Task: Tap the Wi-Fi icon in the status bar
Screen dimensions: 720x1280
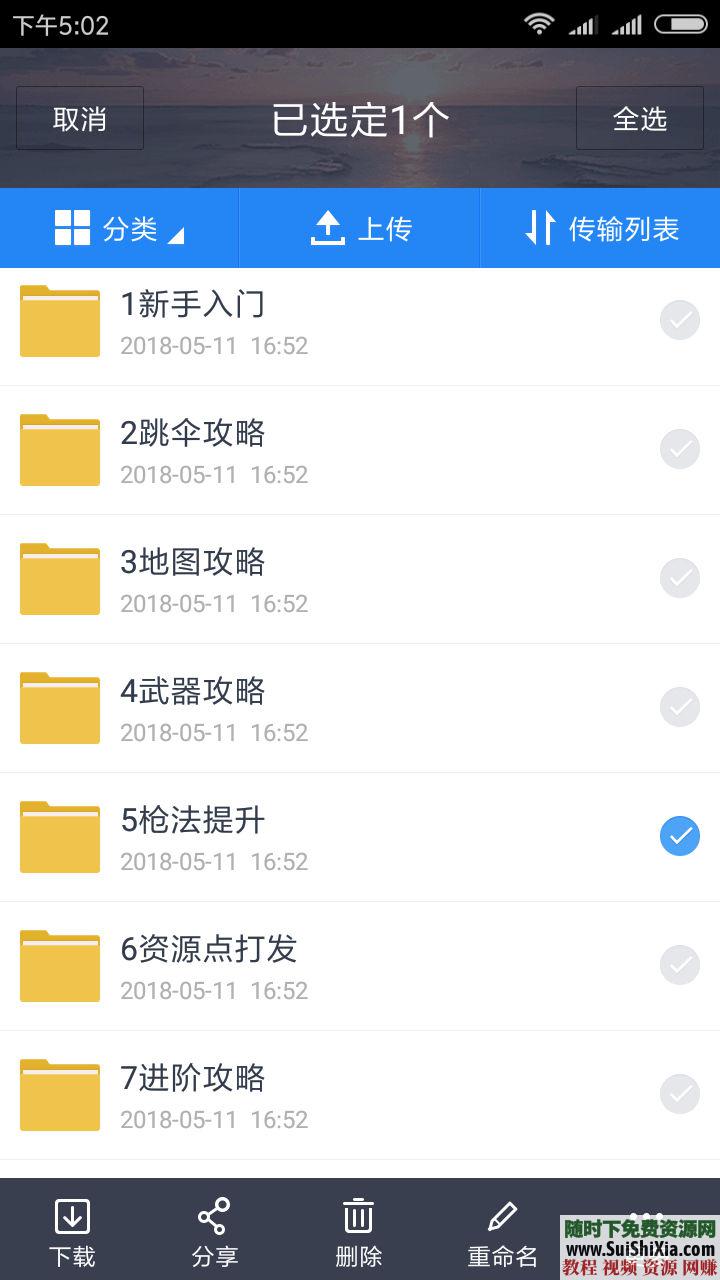Action: [538, 23]
